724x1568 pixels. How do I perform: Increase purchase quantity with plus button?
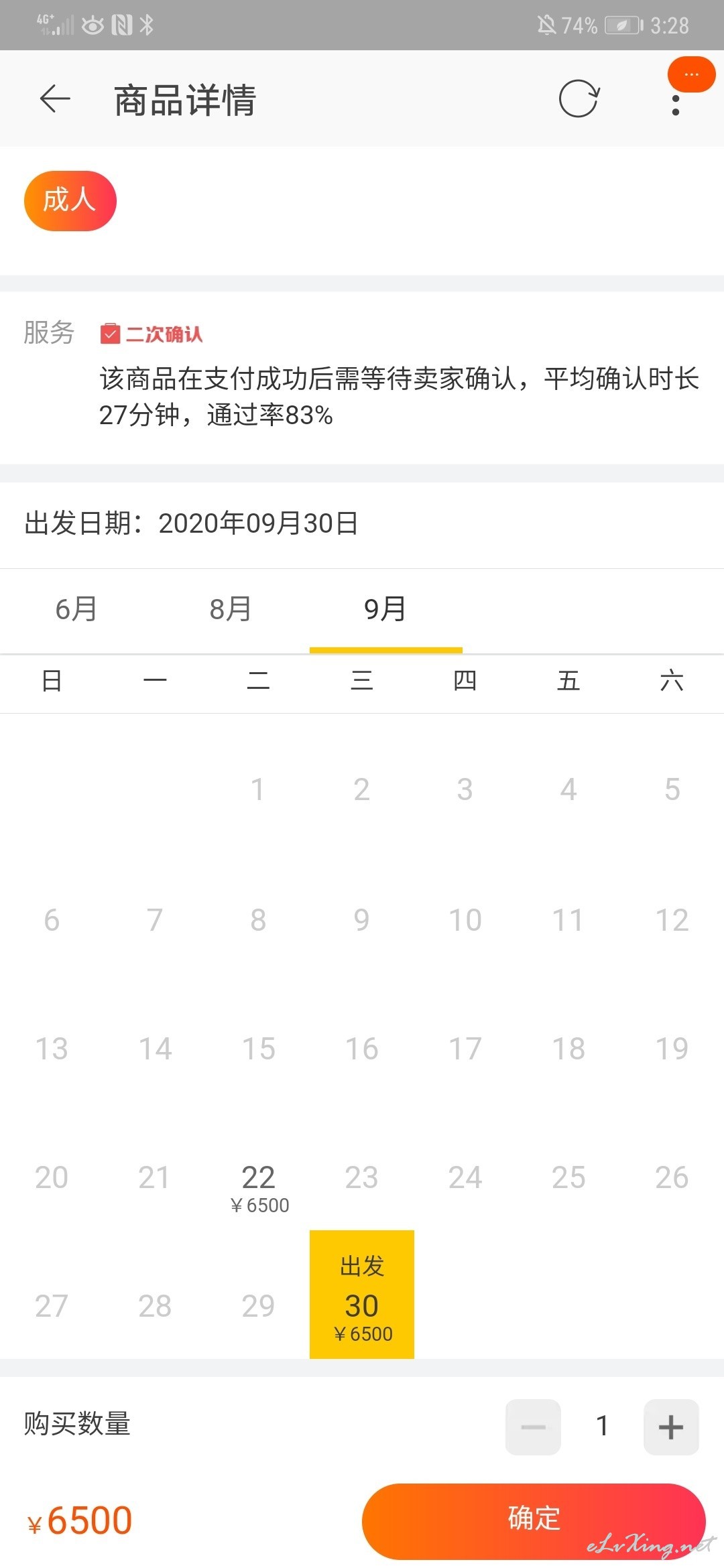tap(671, 1427)
